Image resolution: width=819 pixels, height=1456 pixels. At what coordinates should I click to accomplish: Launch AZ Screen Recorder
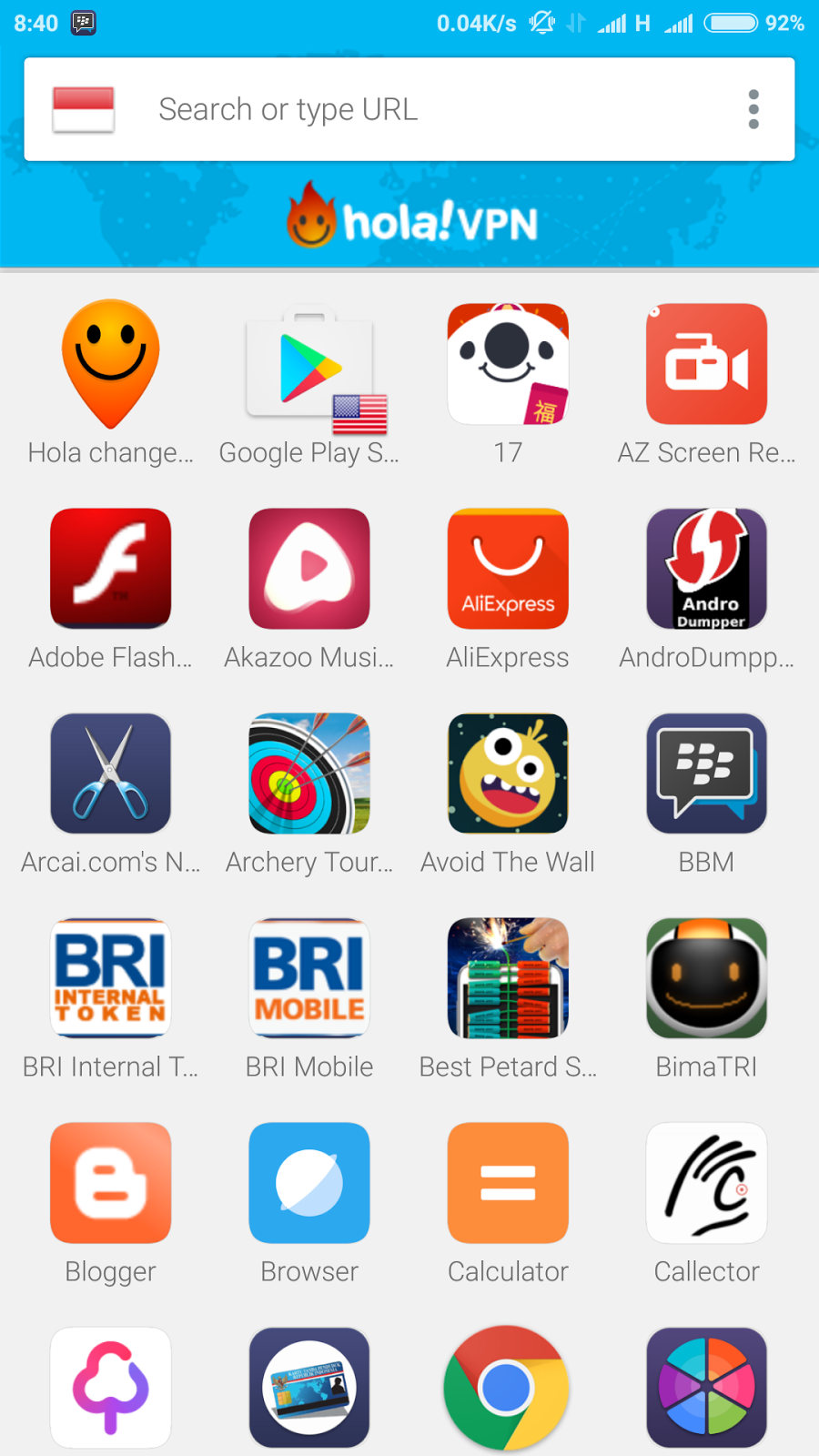[706, 365]
